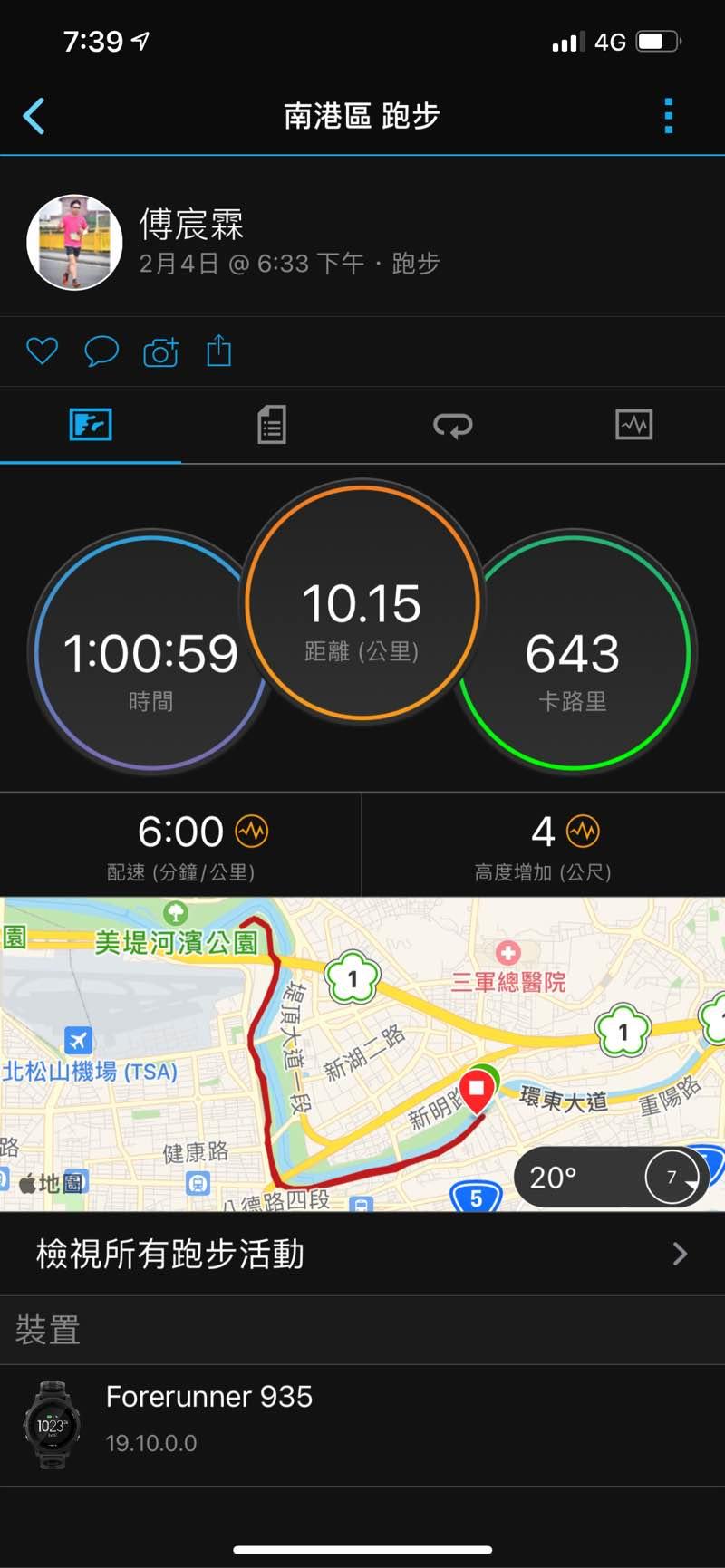Select the overview summary tab
The image size is (725, 1568).
91,424
